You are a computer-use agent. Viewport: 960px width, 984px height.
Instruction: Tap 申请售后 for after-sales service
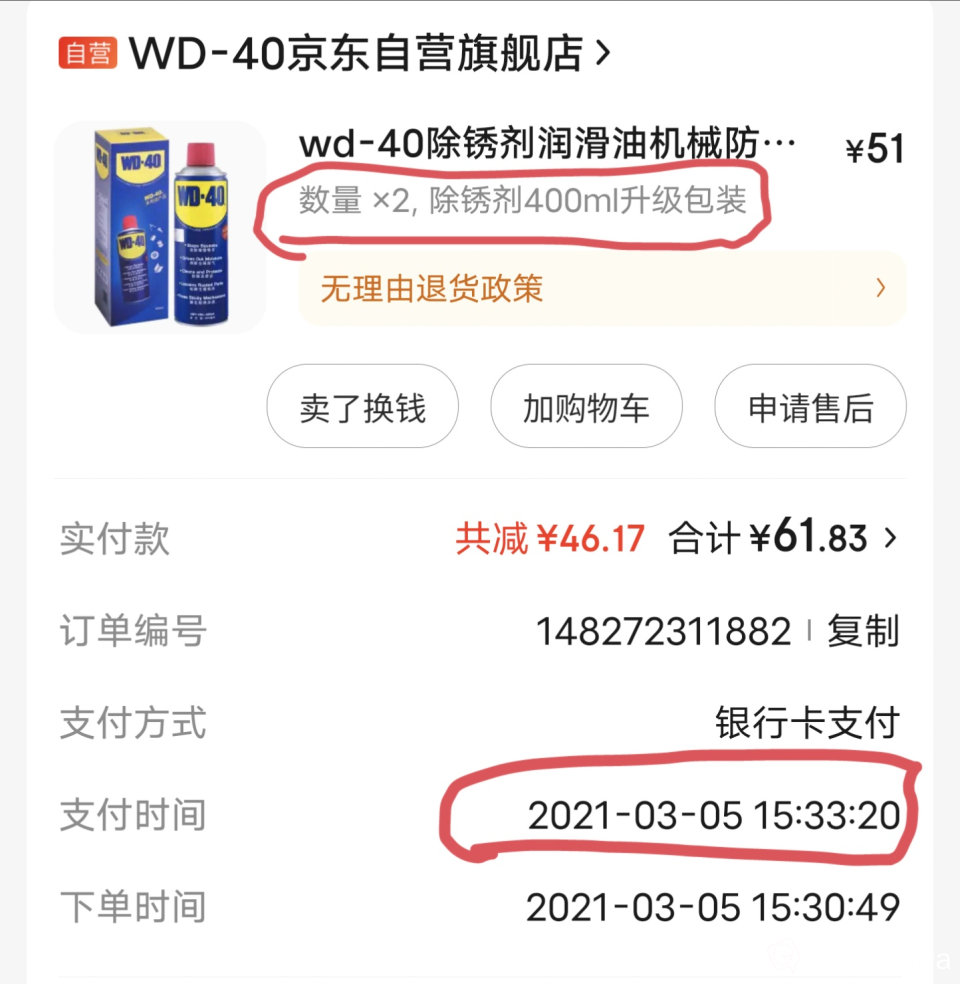coord(810,408)
